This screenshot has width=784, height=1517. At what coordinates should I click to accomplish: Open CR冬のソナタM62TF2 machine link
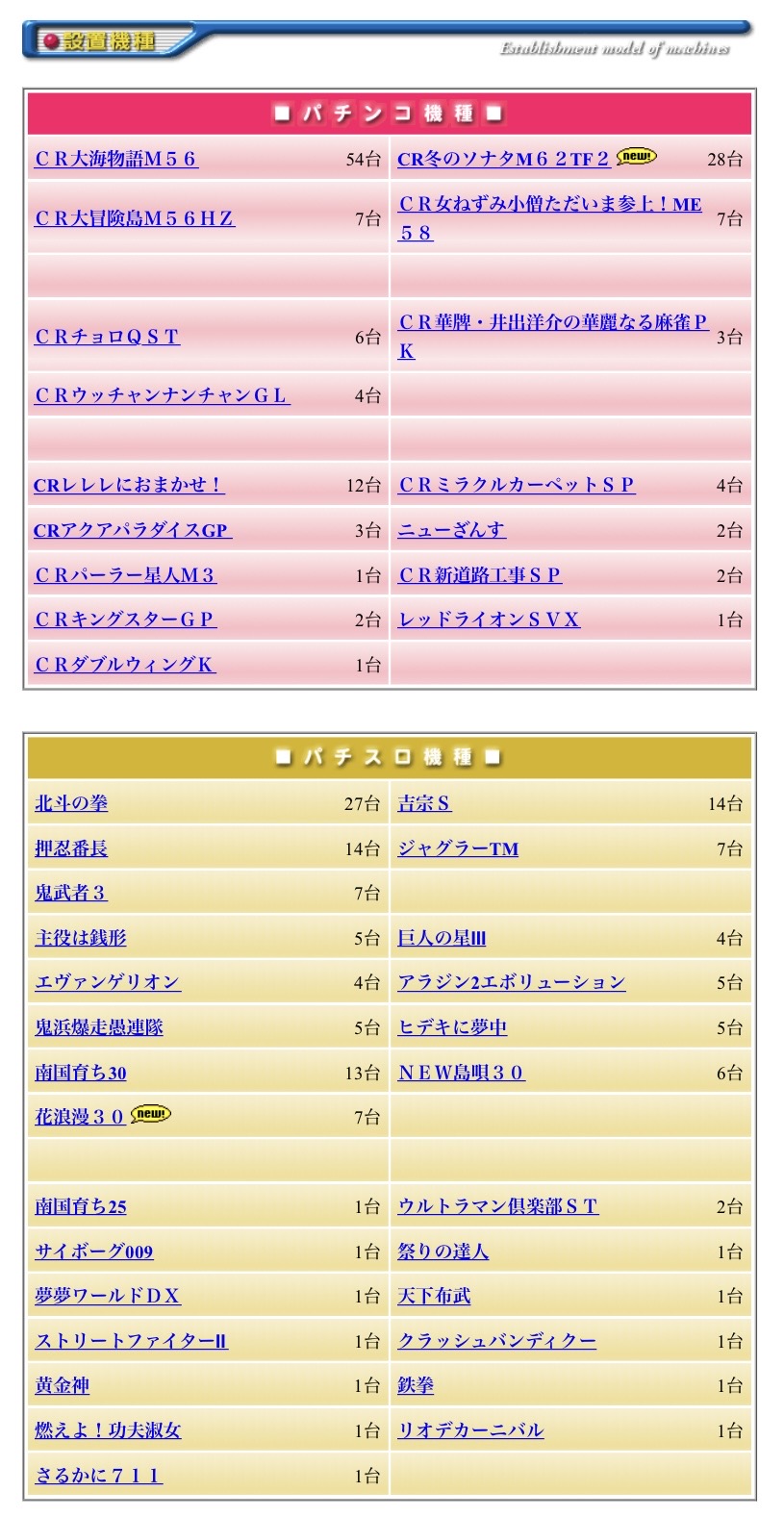click(503, 159)
